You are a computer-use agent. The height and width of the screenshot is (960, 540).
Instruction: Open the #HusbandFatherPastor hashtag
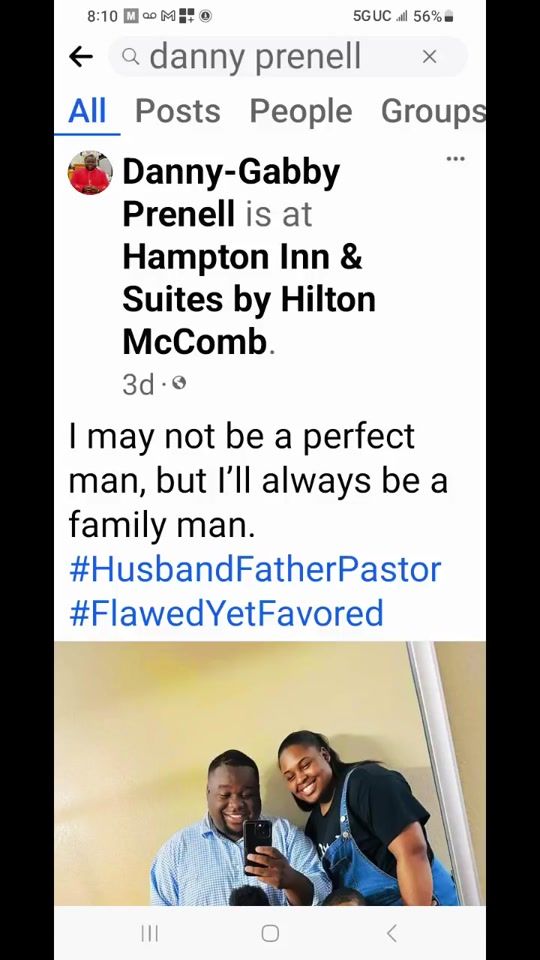click(255, 569)
